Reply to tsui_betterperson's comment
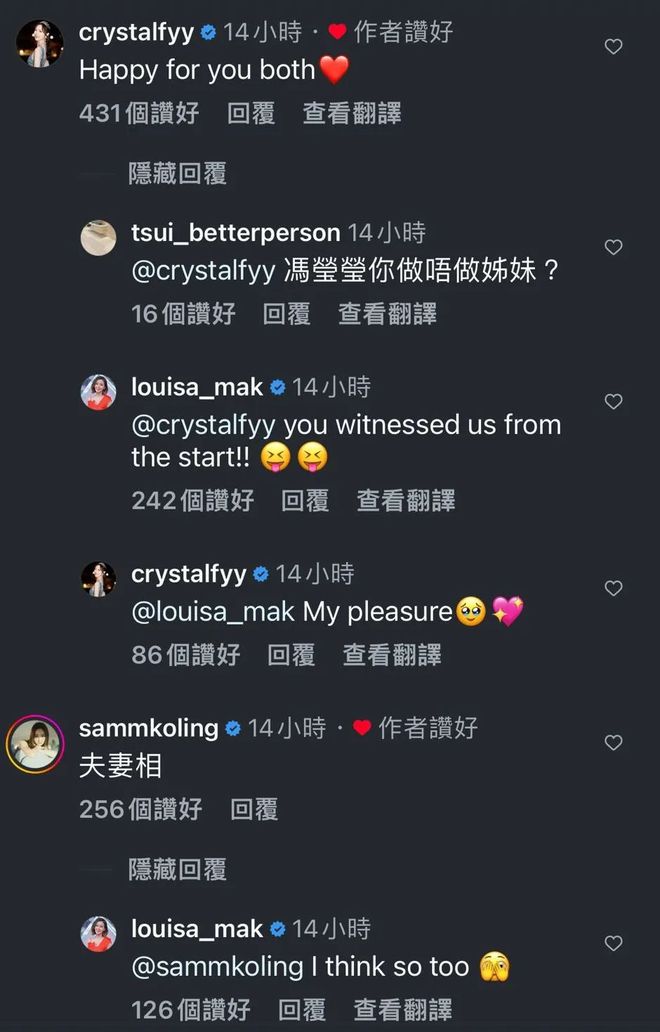The image size is (660, 1032). (286, 313)
